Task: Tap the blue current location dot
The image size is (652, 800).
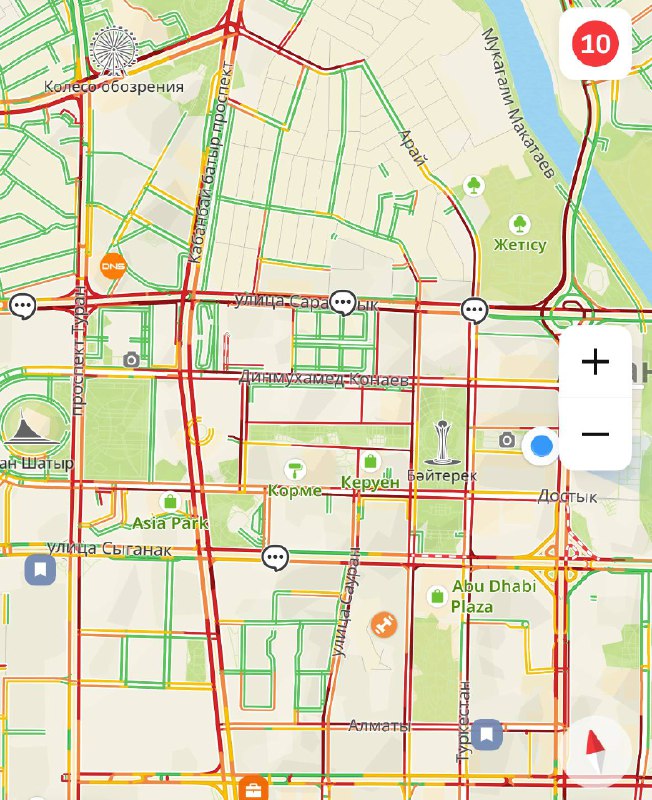Action: pyautogui.click(x=541, y=446)
